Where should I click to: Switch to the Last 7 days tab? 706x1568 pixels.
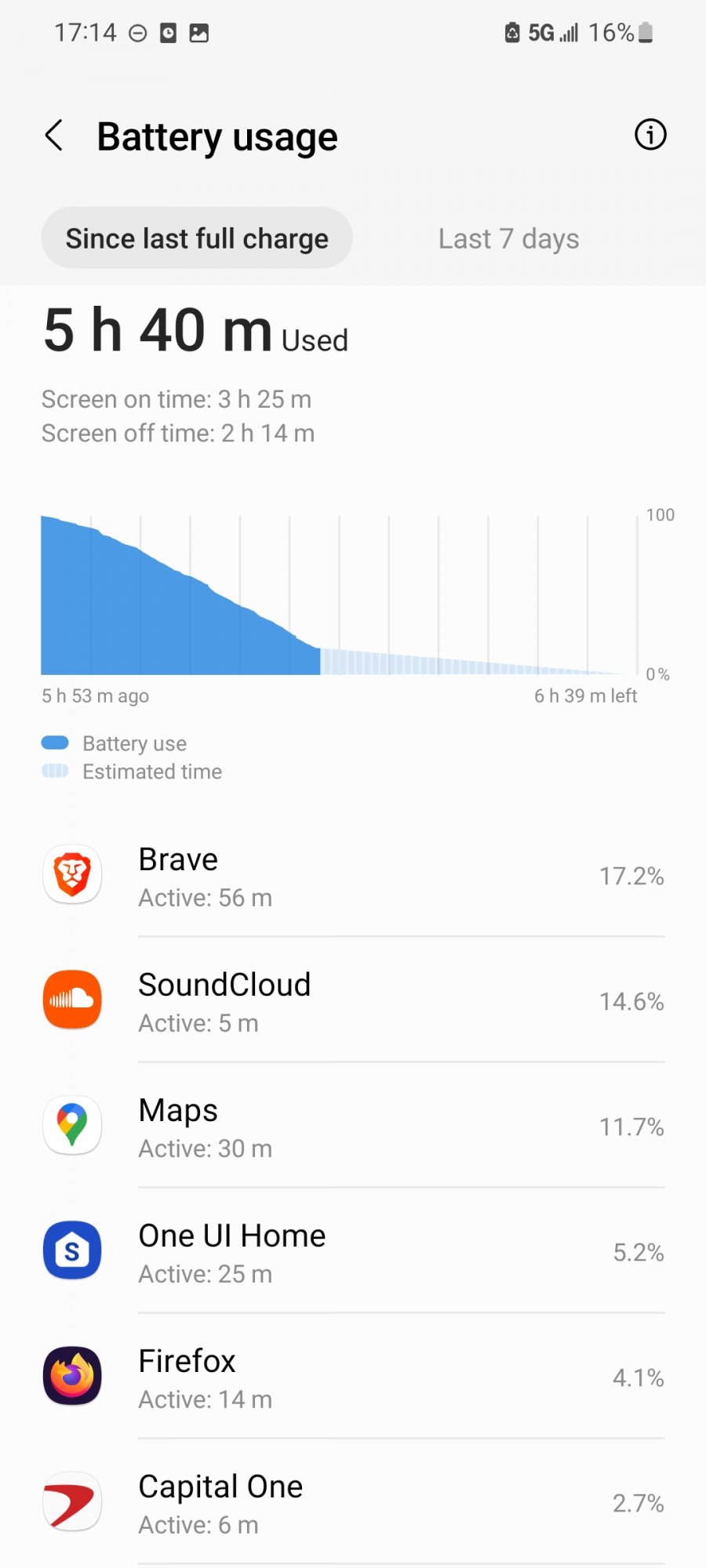click(x=508, y=238)
